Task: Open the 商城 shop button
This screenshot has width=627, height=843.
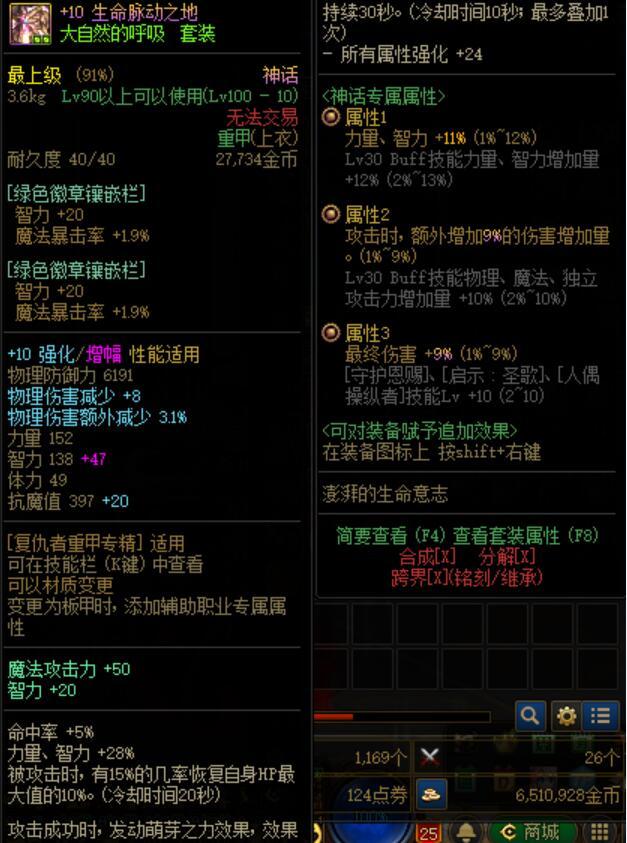Action: 531,831
